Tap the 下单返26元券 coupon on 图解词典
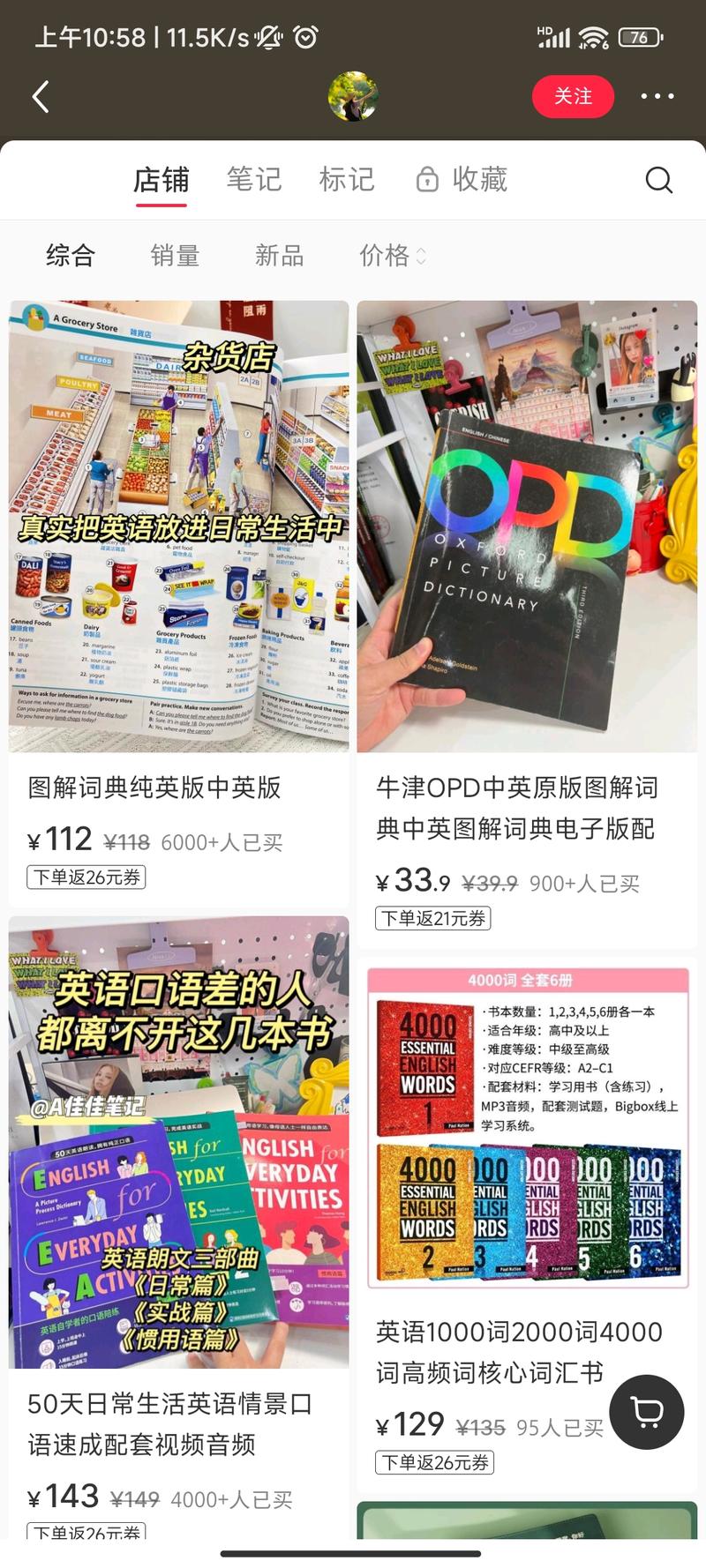The height and width of the screenshot is (1568, 706). coord(85,878)
